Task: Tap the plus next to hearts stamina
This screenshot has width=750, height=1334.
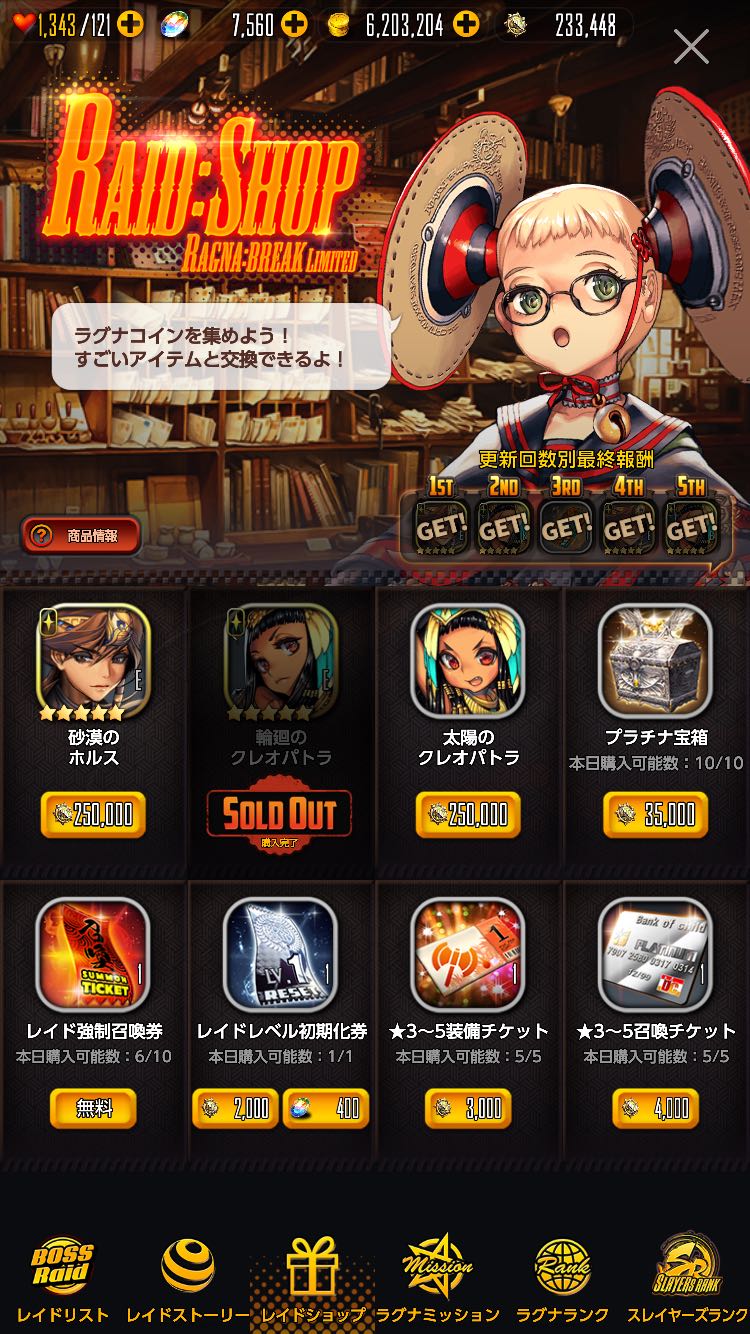Action: coord(130,24)
